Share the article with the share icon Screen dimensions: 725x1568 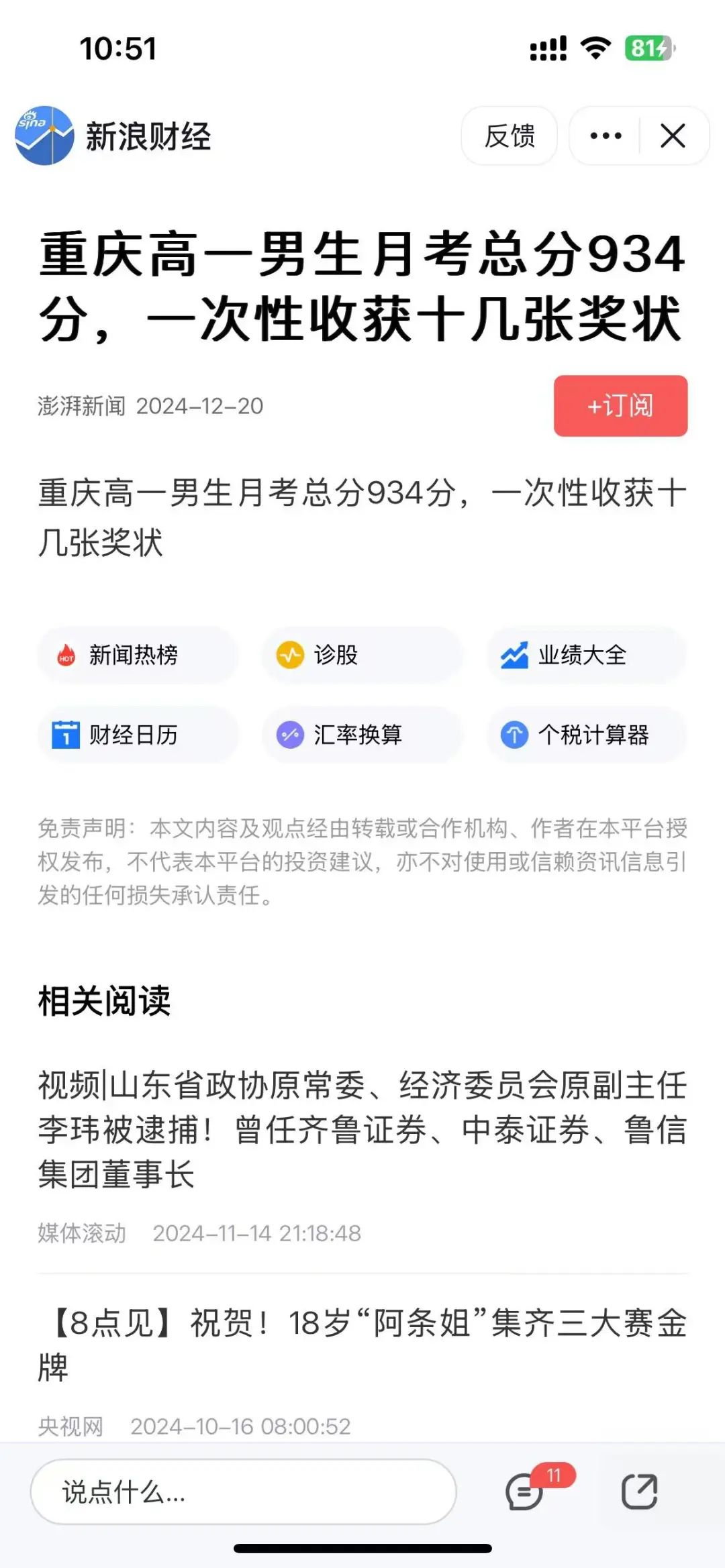click(639, 1492)
